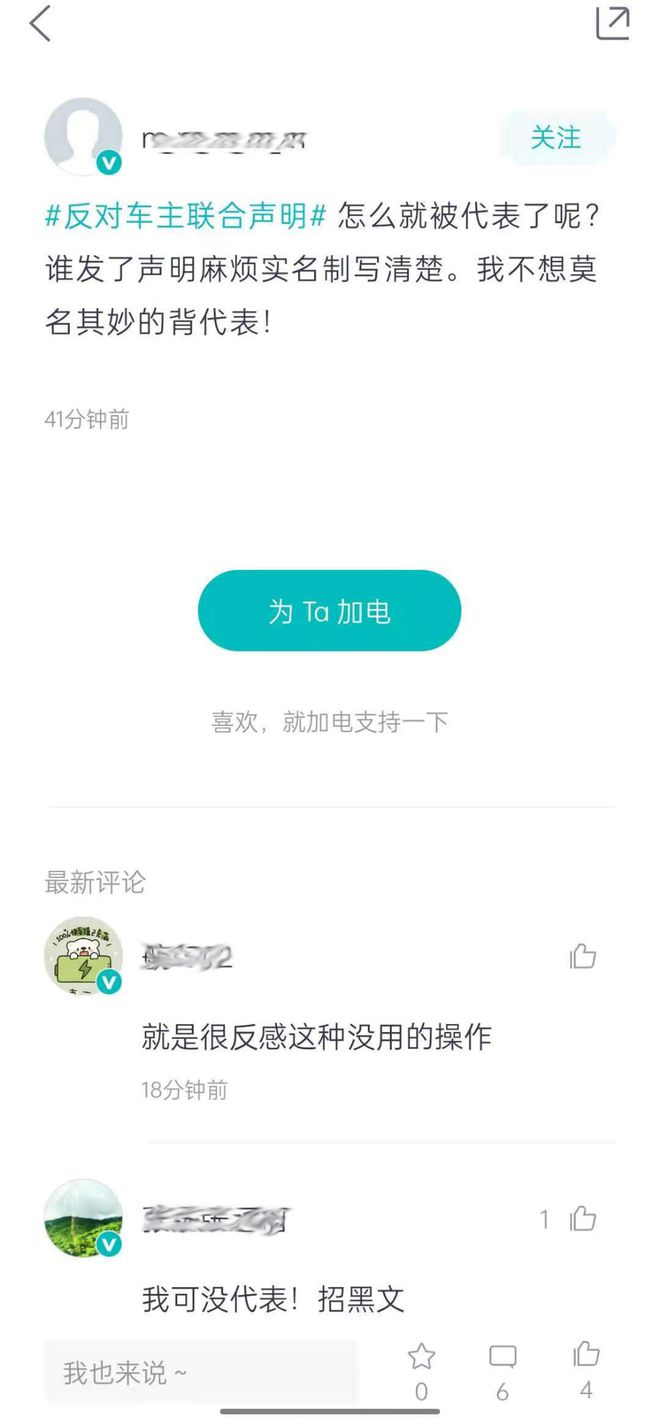The image size is (660, 1418).
Task: Like the comment 就是很反感这种没用的操作
Action: pos(583,957)
